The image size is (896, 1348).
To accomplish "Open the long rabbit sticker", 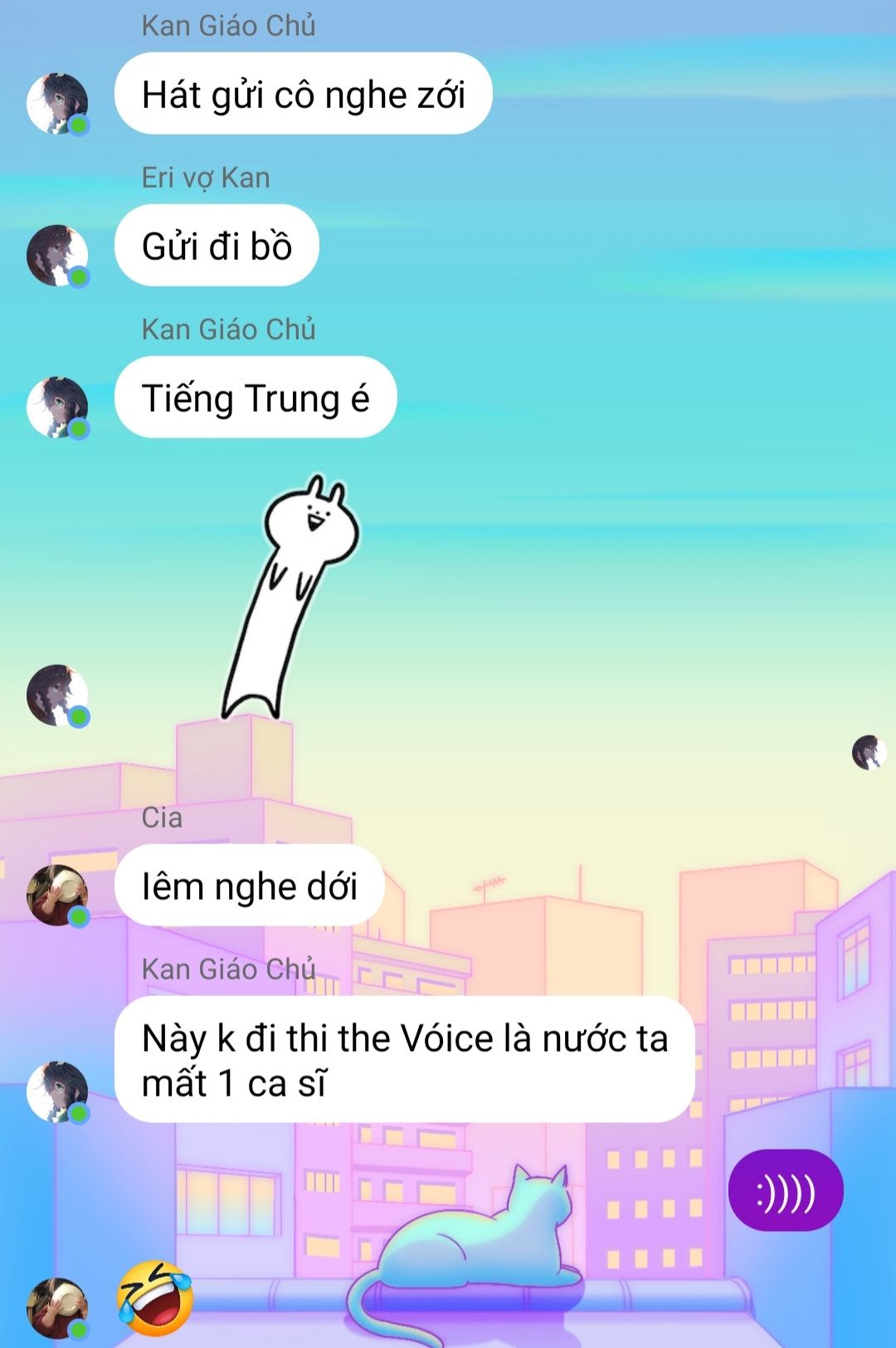I will point(290,598).
